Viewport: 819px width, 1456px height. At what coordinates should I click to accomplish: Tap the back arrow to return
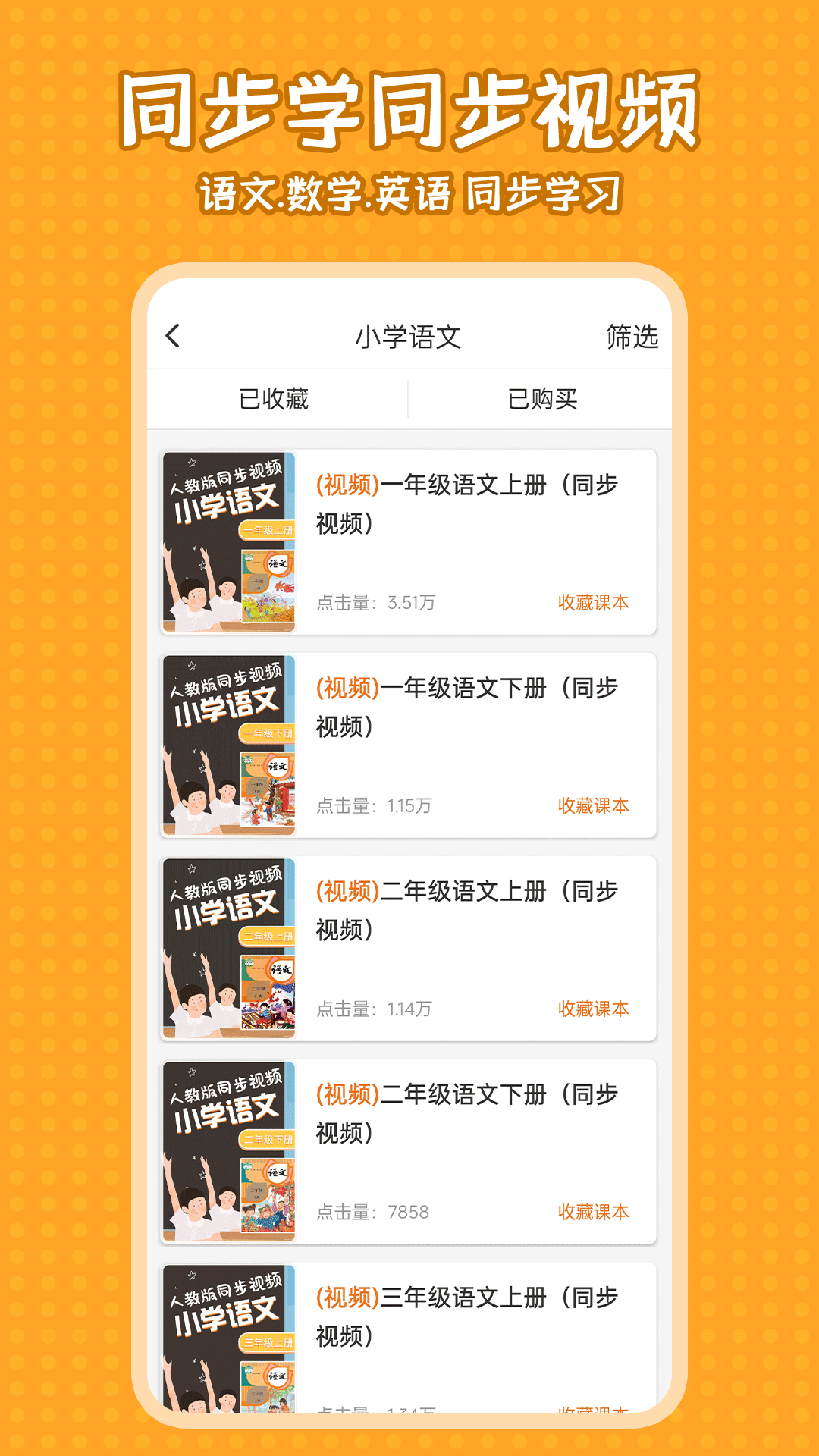(173, 334)
